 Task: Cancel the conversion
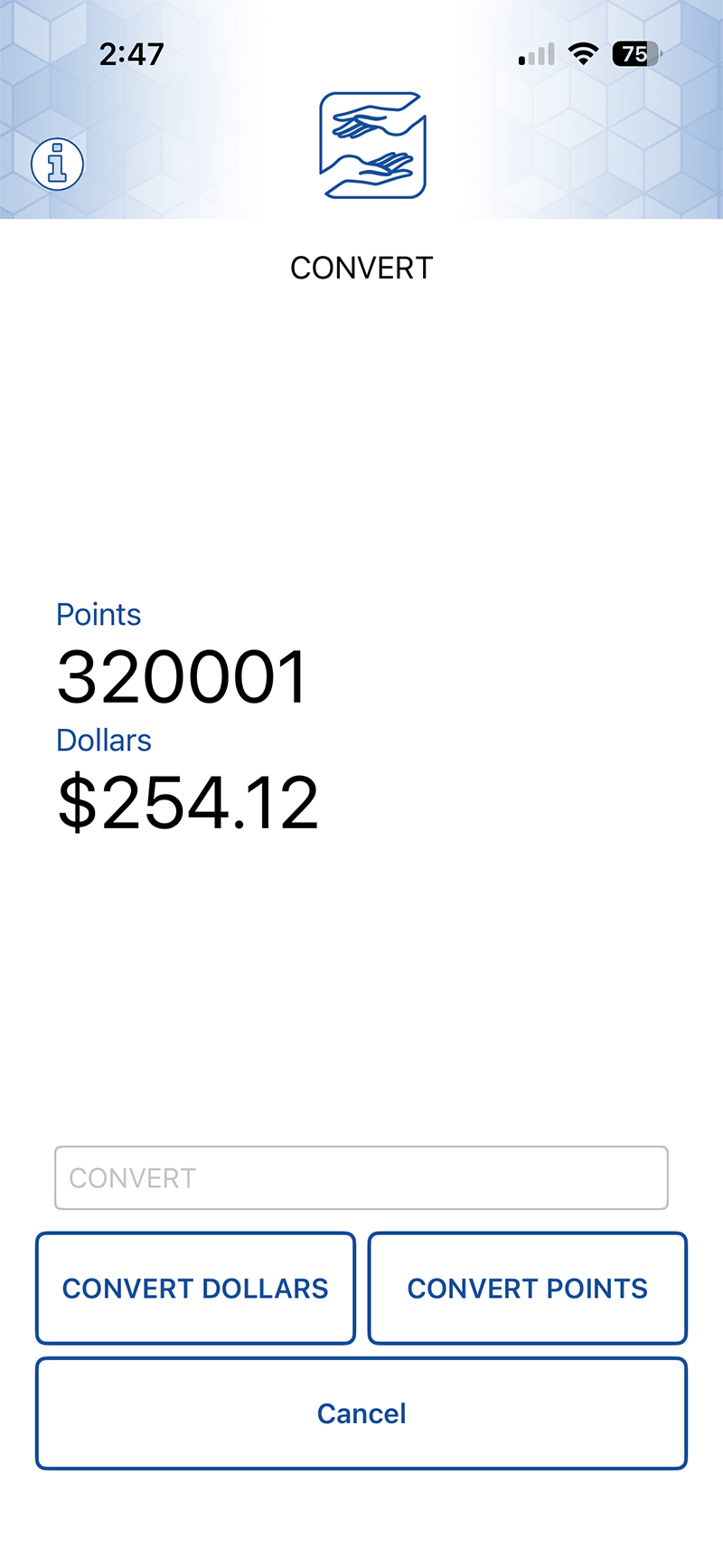361,1412
